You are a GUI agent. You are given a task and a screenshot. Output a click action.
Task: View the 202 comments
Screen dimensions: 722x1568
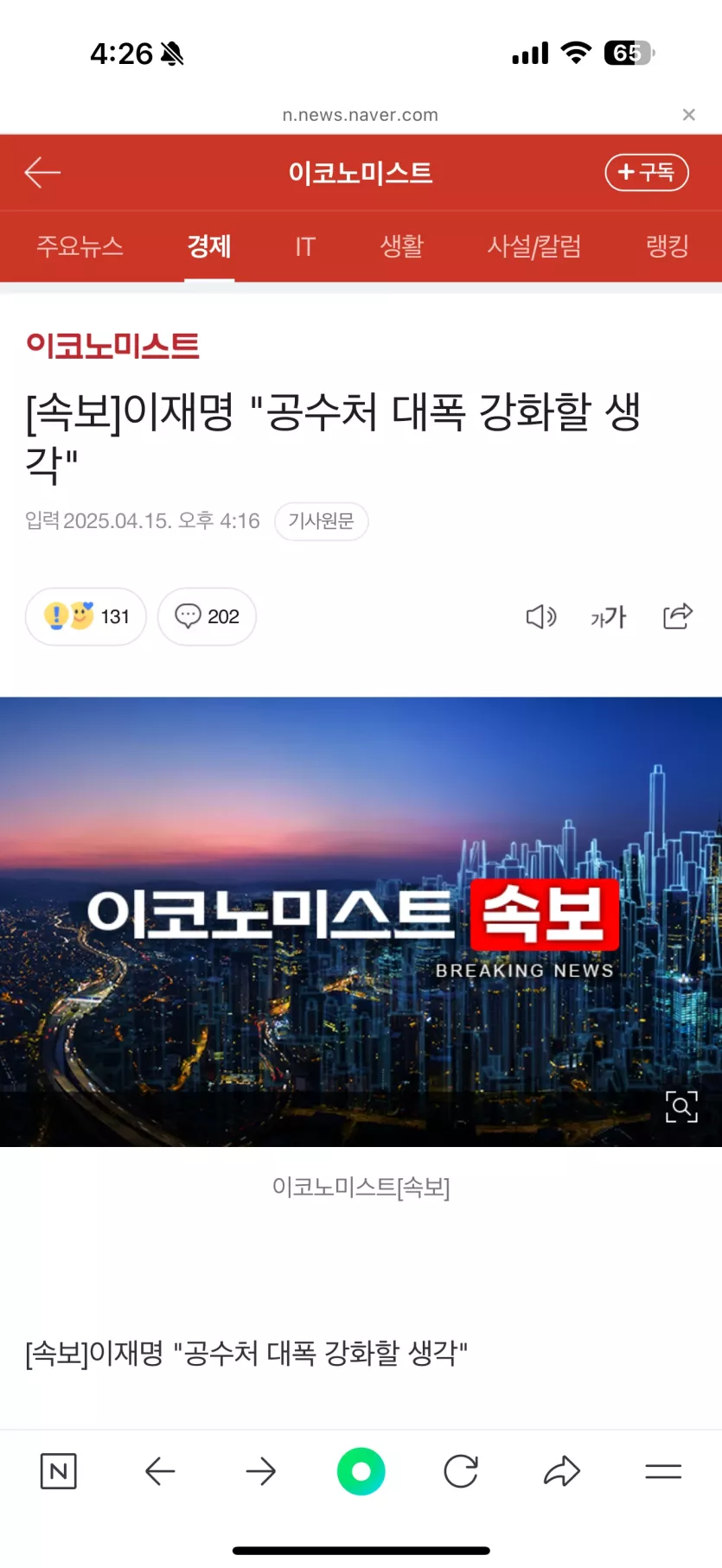tap(207, 616)
